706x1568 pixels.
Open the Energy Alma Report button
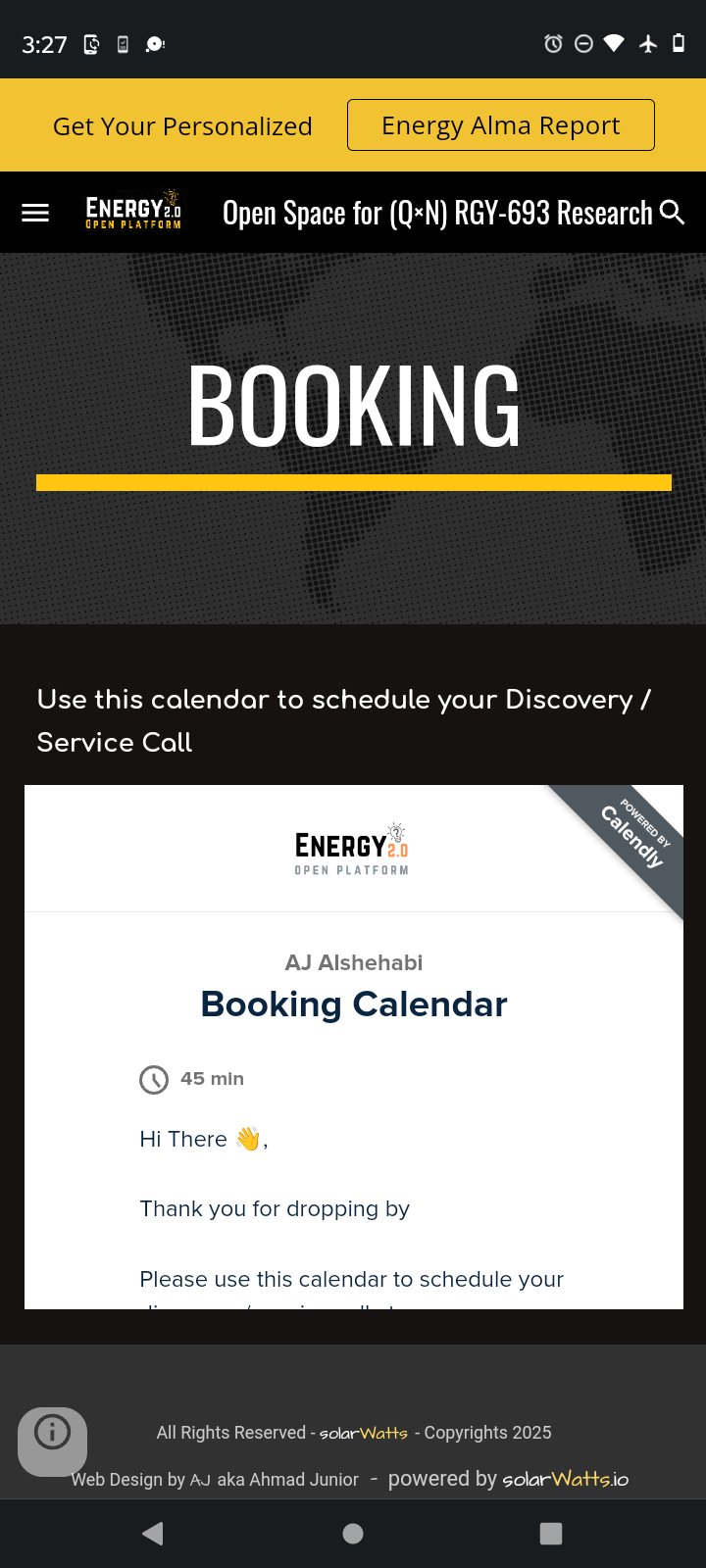point(500,125)
